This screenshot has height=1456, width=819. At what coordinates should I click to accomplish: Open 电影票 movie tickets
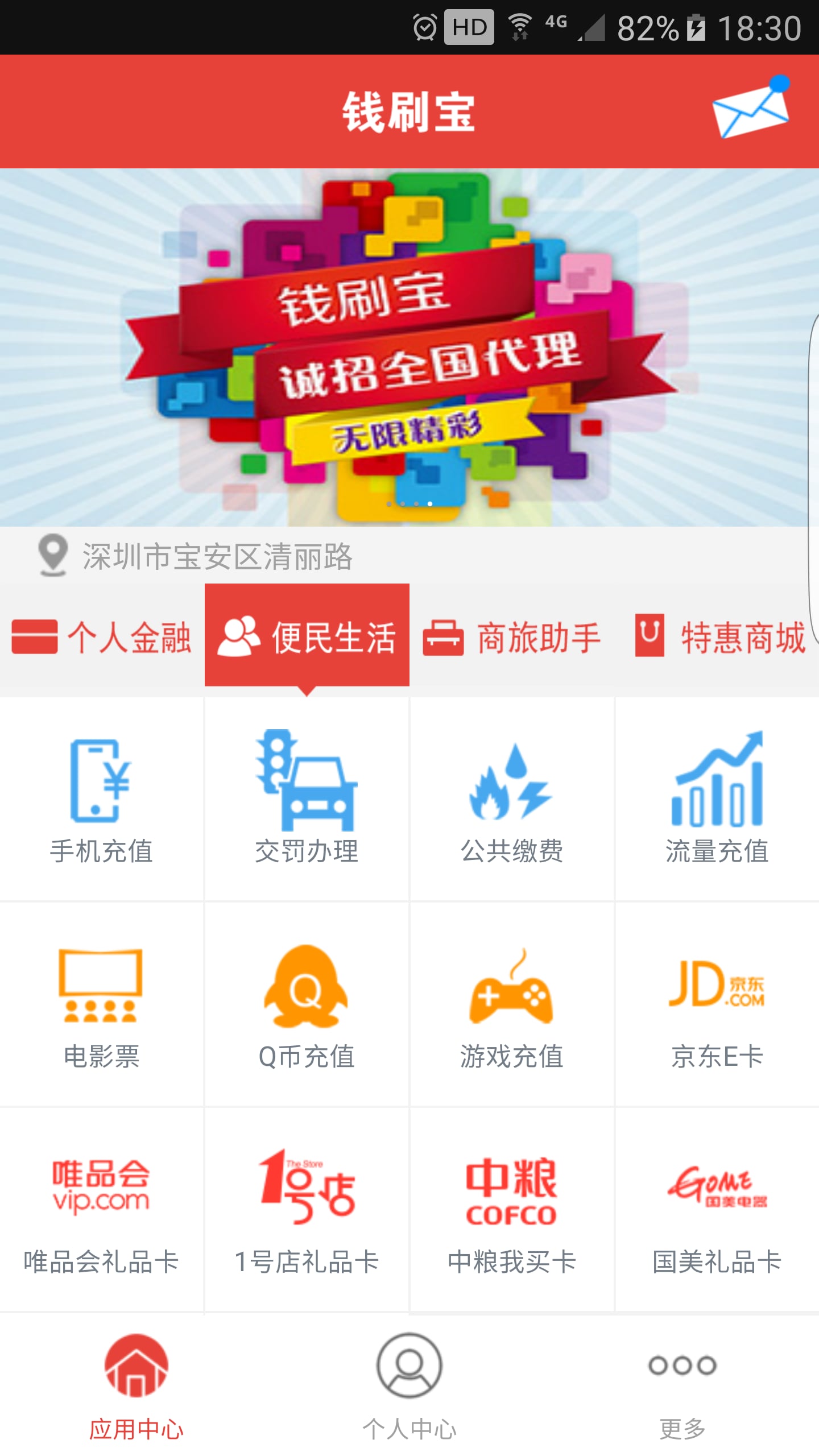(101, 1004)
